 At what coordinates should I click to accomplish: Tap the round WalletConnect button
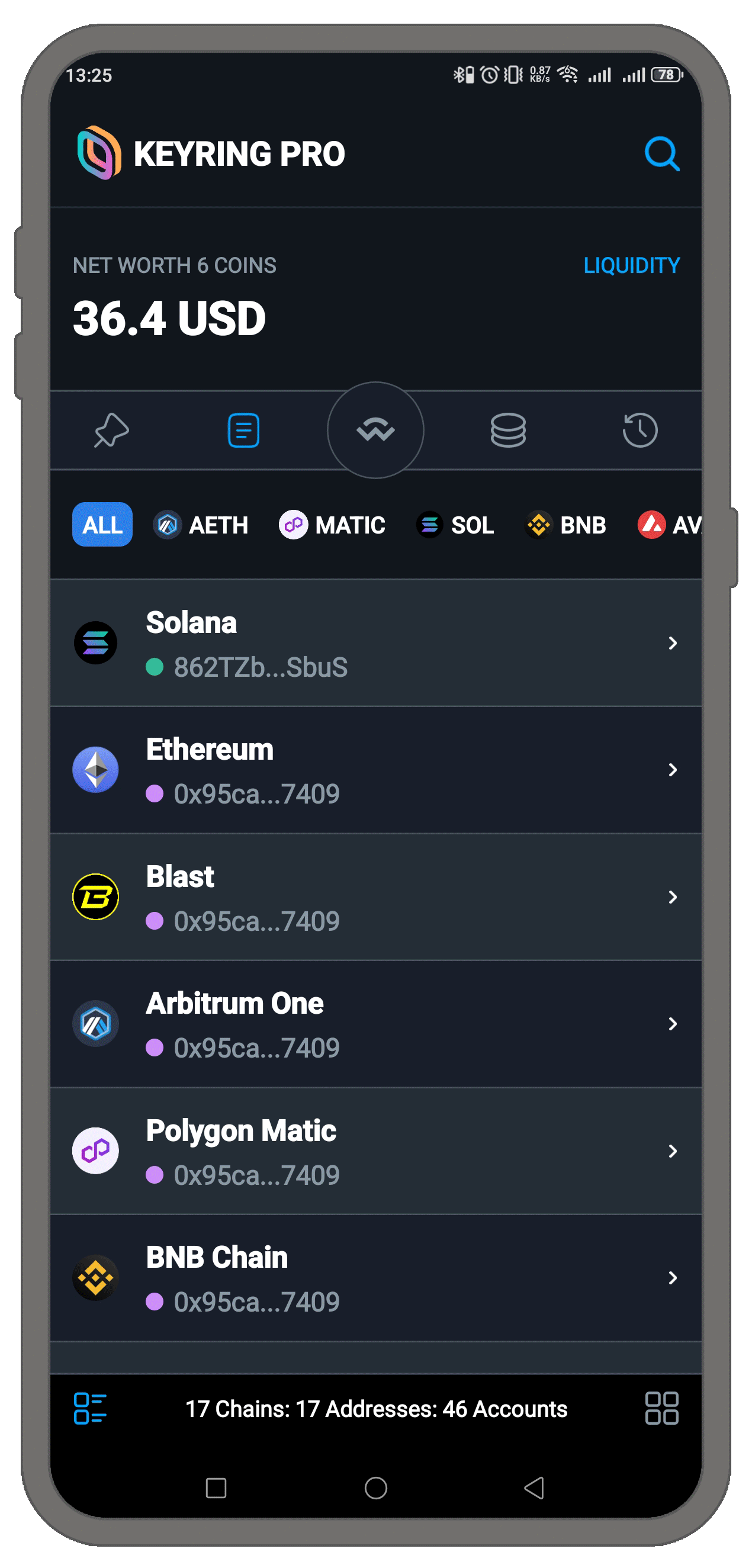point(375,430)
